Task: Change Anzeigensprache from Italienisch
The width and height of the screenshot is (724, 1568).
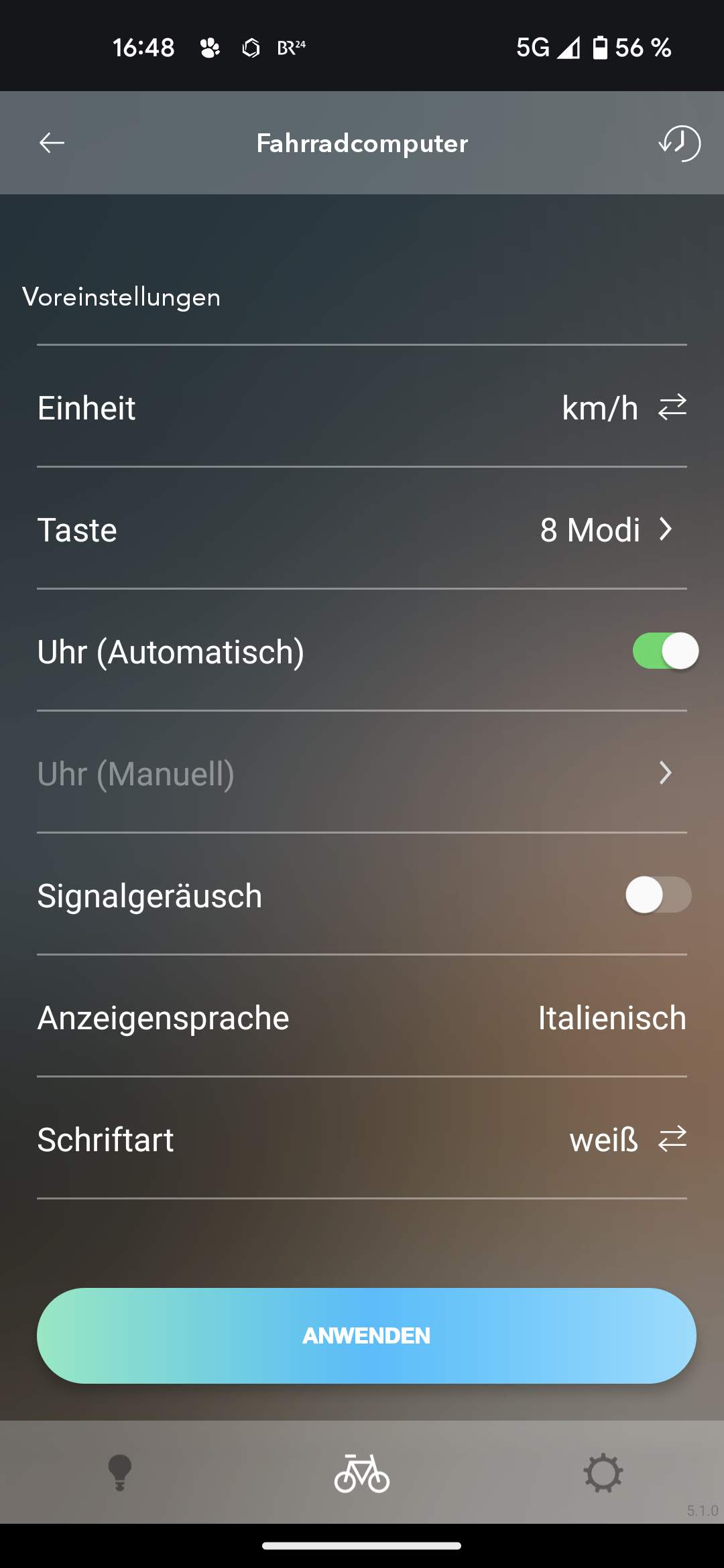Action: (611, 1018)
